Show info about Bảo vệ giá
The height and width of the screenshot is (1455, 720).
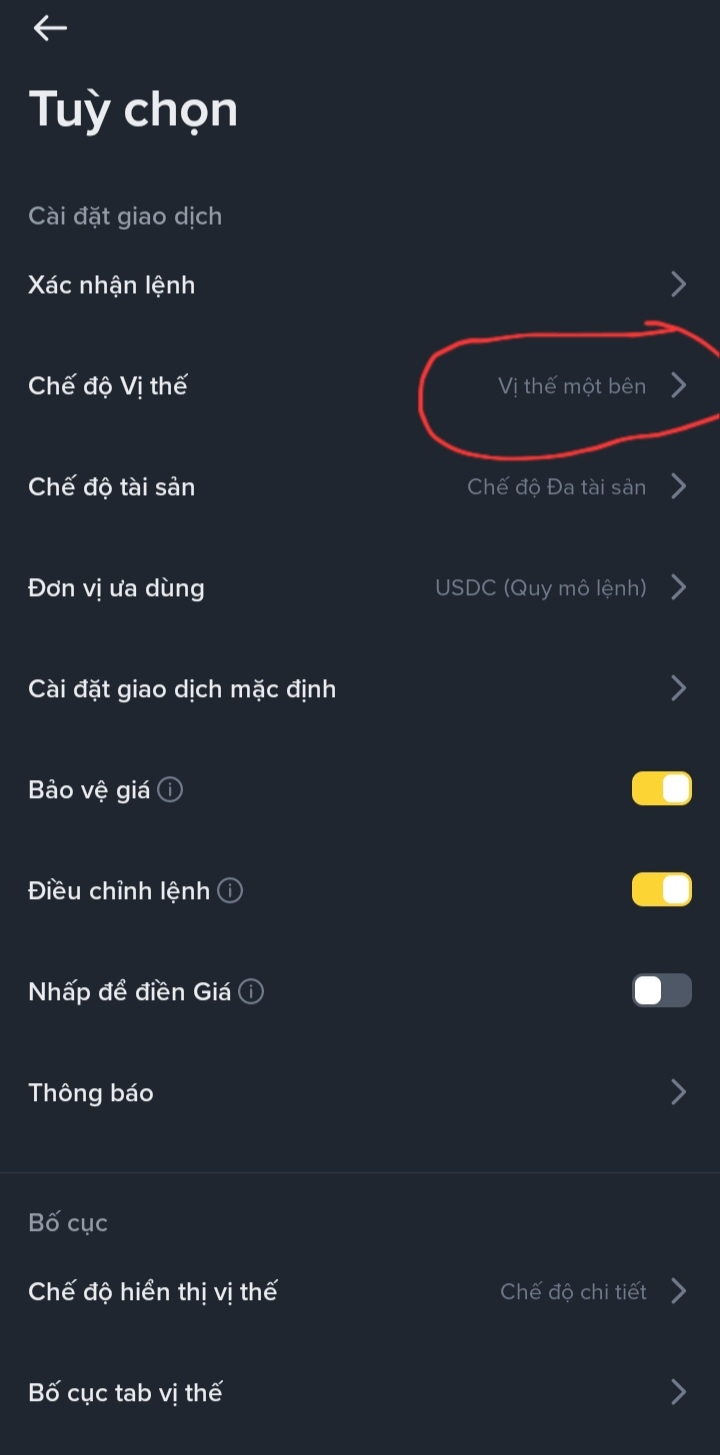tap(171, 790)
